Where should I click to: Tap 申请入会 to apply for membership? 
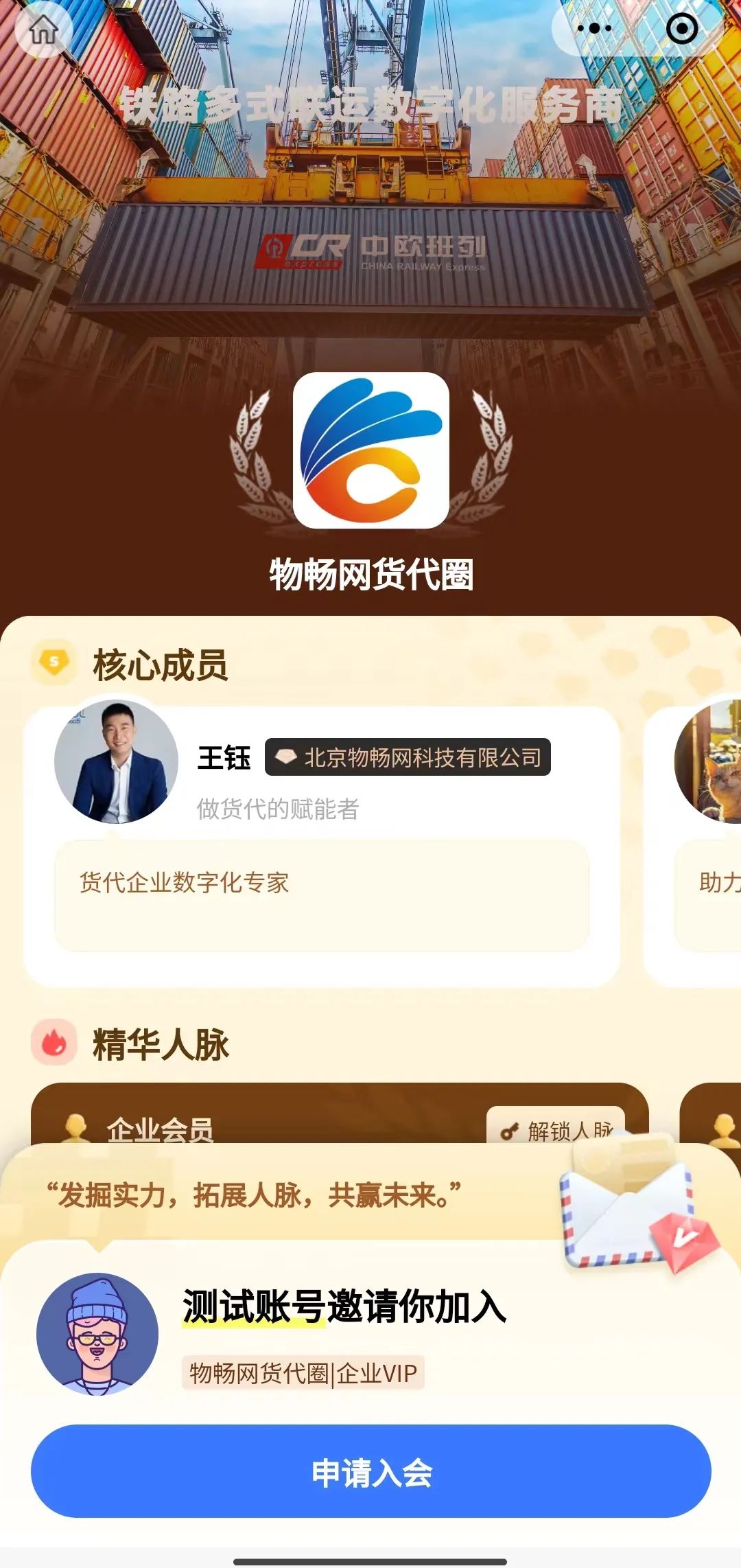(370, 1473)
